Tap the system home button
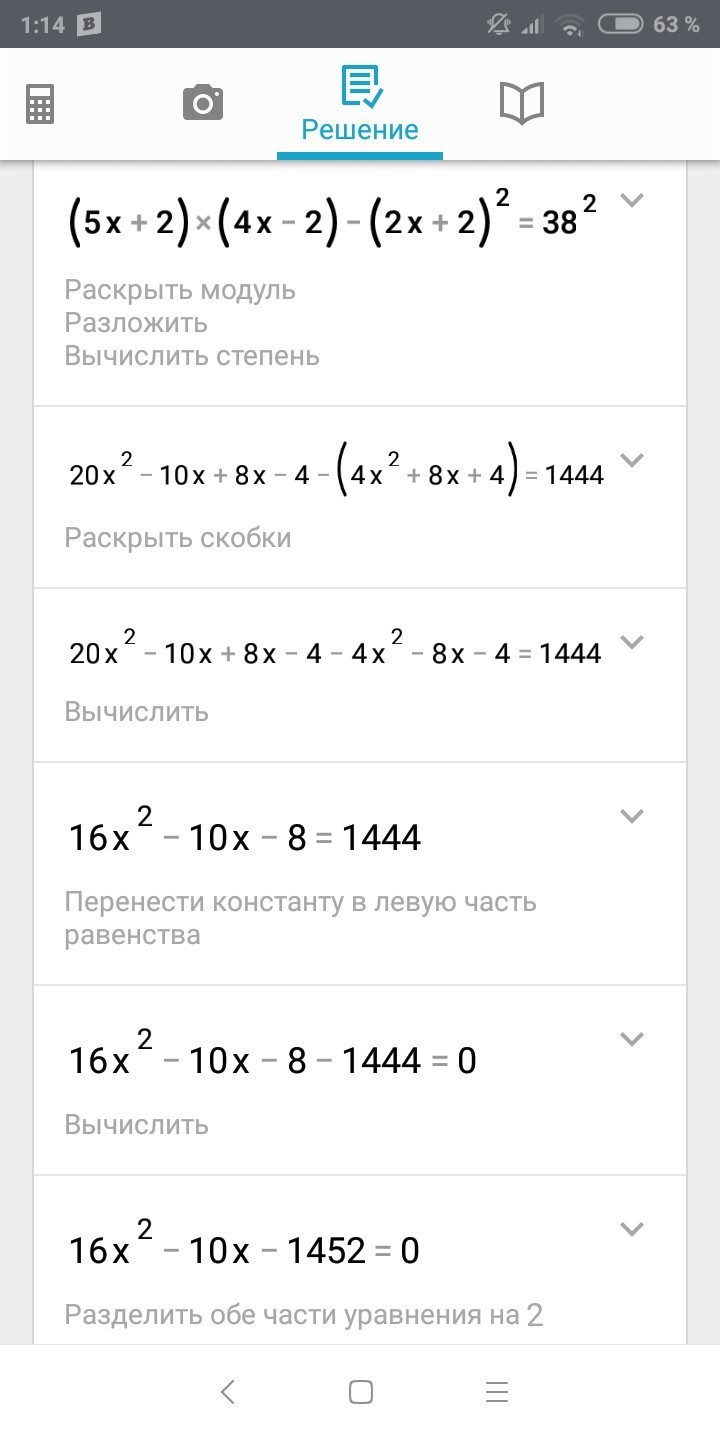 point(361,1392)
